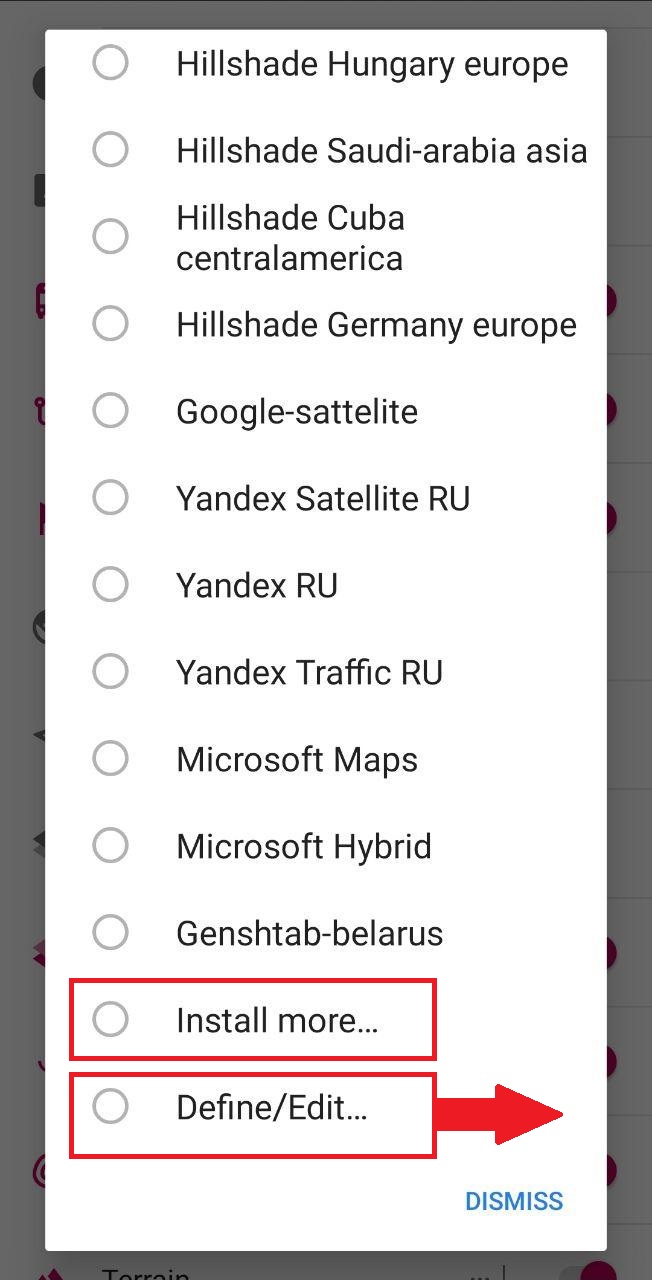Screen dimensions: 652x1280
Task: Dismiss the map source dialog
Action: [514, 1201]
